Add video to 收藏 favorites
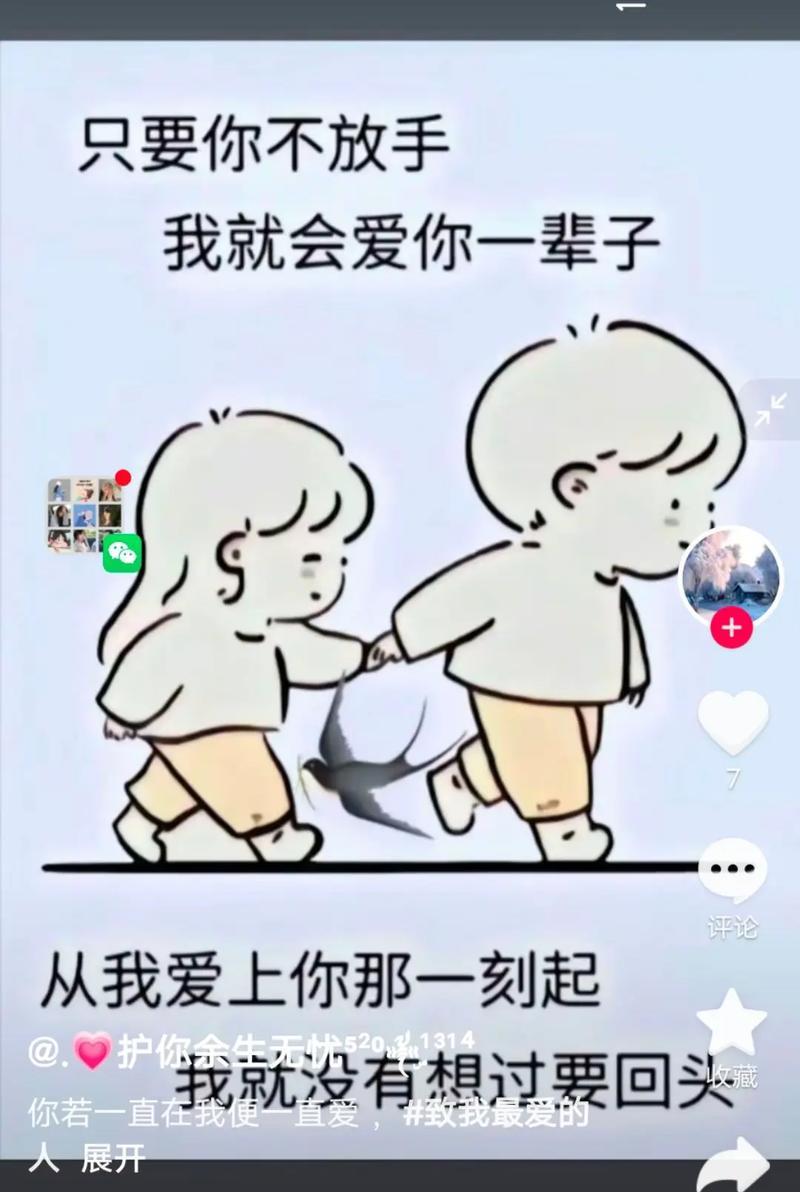Viewport: 800px width, 1192px height. tap(732, 1022)
